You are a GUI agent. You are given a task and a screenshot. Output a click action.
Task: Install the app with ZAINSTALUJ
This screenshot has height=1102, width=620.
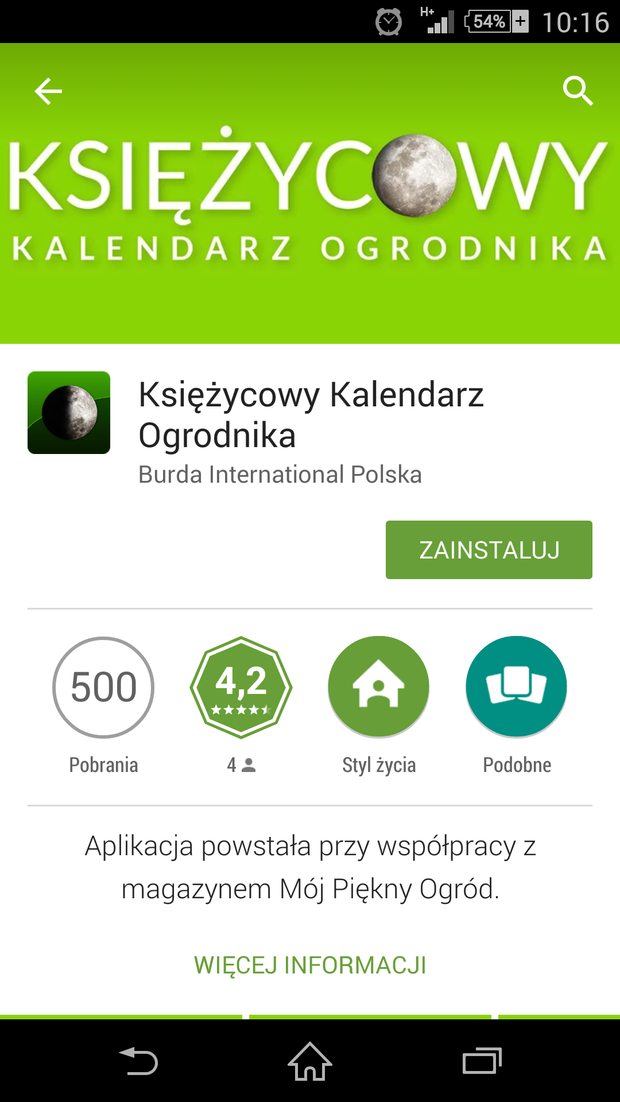coord(488,550)
